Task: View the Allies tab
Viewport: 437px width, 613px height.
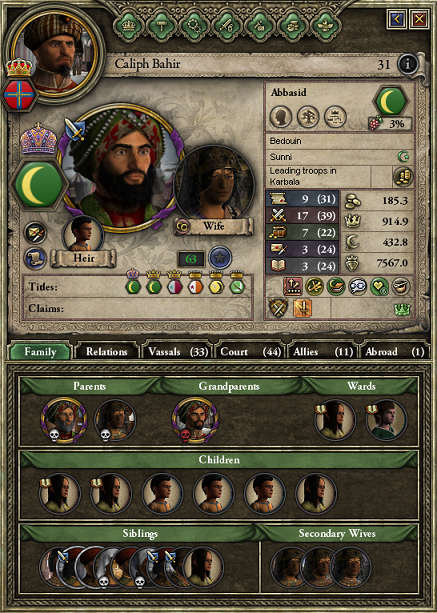Action: pos(323,352)
